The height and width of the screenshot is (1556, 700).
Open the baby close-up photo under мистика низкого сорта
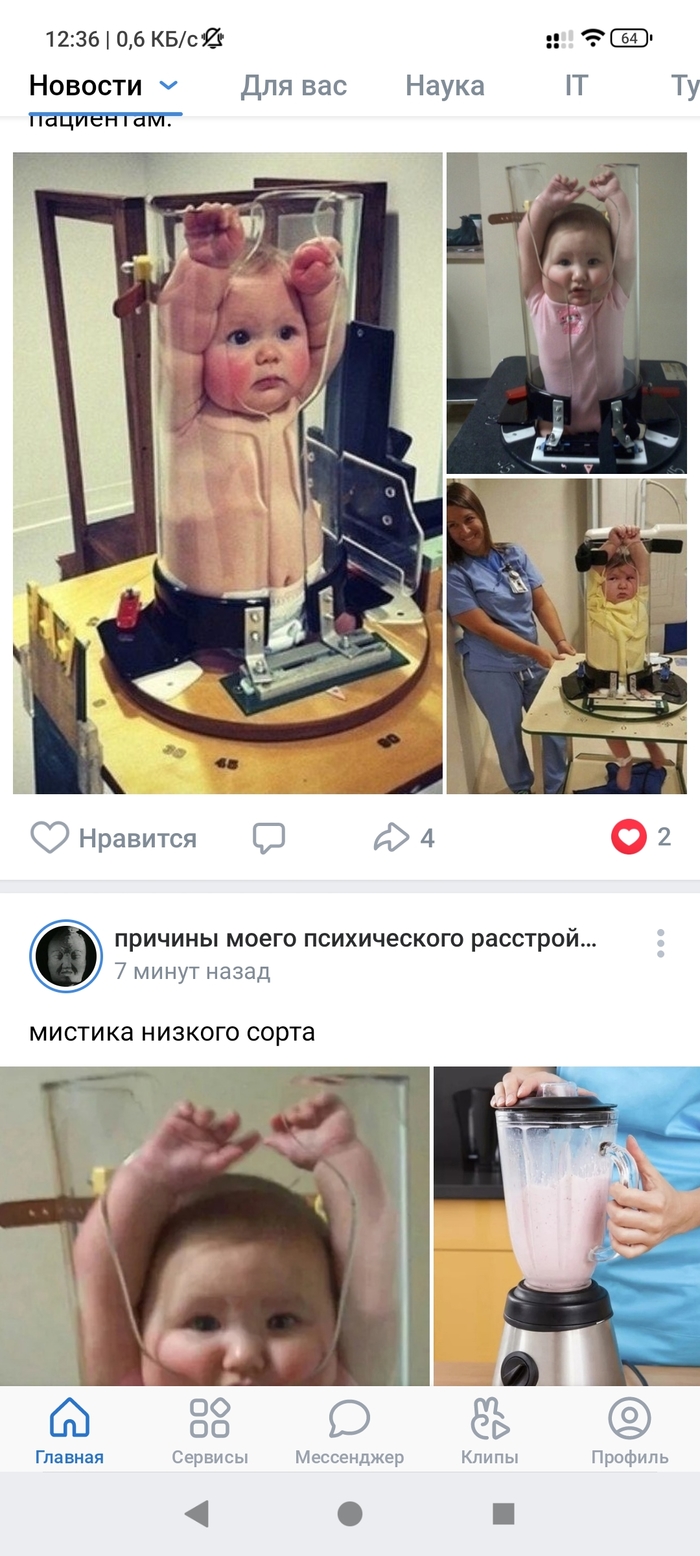[x=214, y=1225]
